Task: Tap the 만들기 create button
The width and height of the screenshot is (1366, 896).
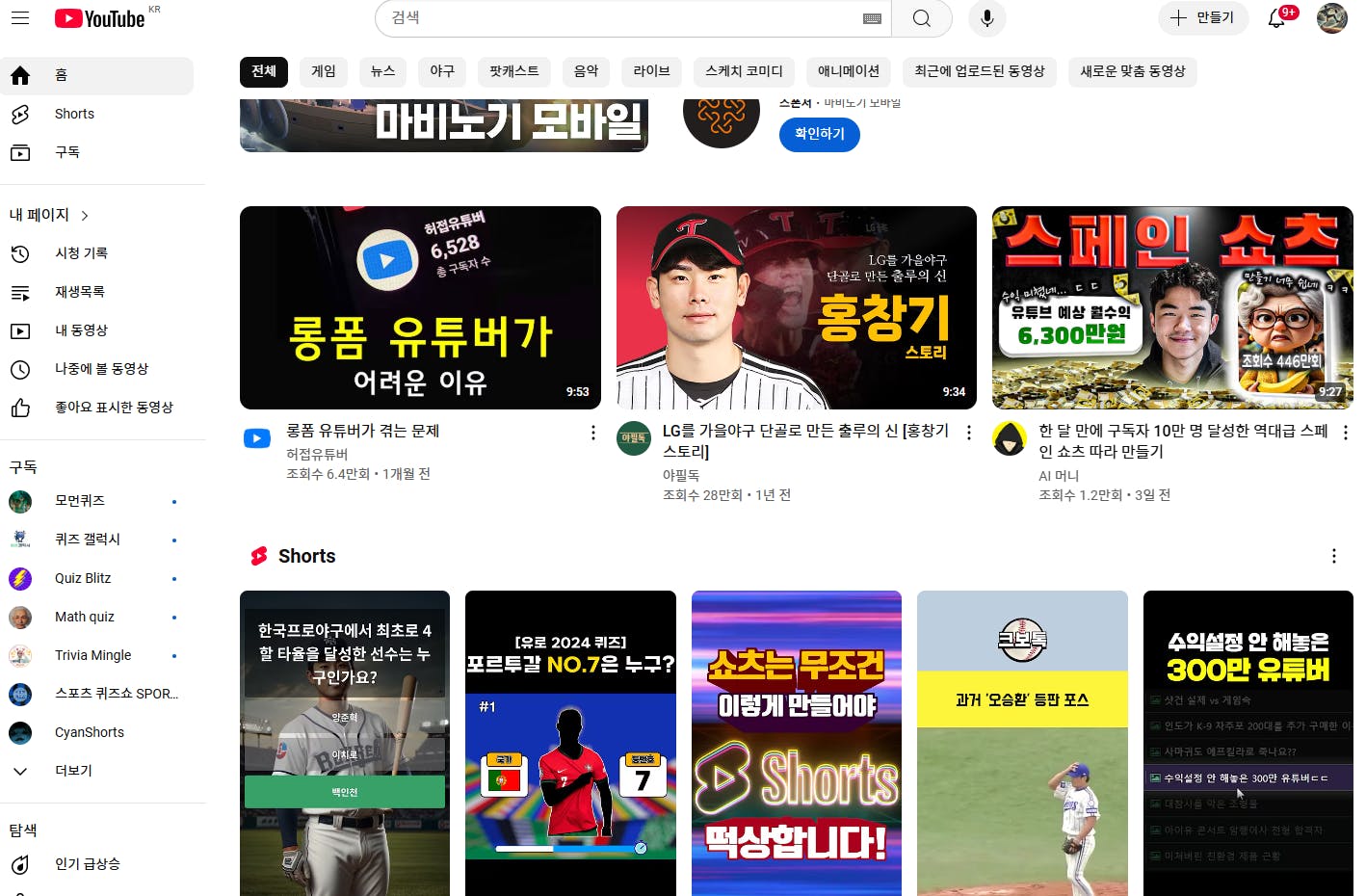Action: point(1202,18)
